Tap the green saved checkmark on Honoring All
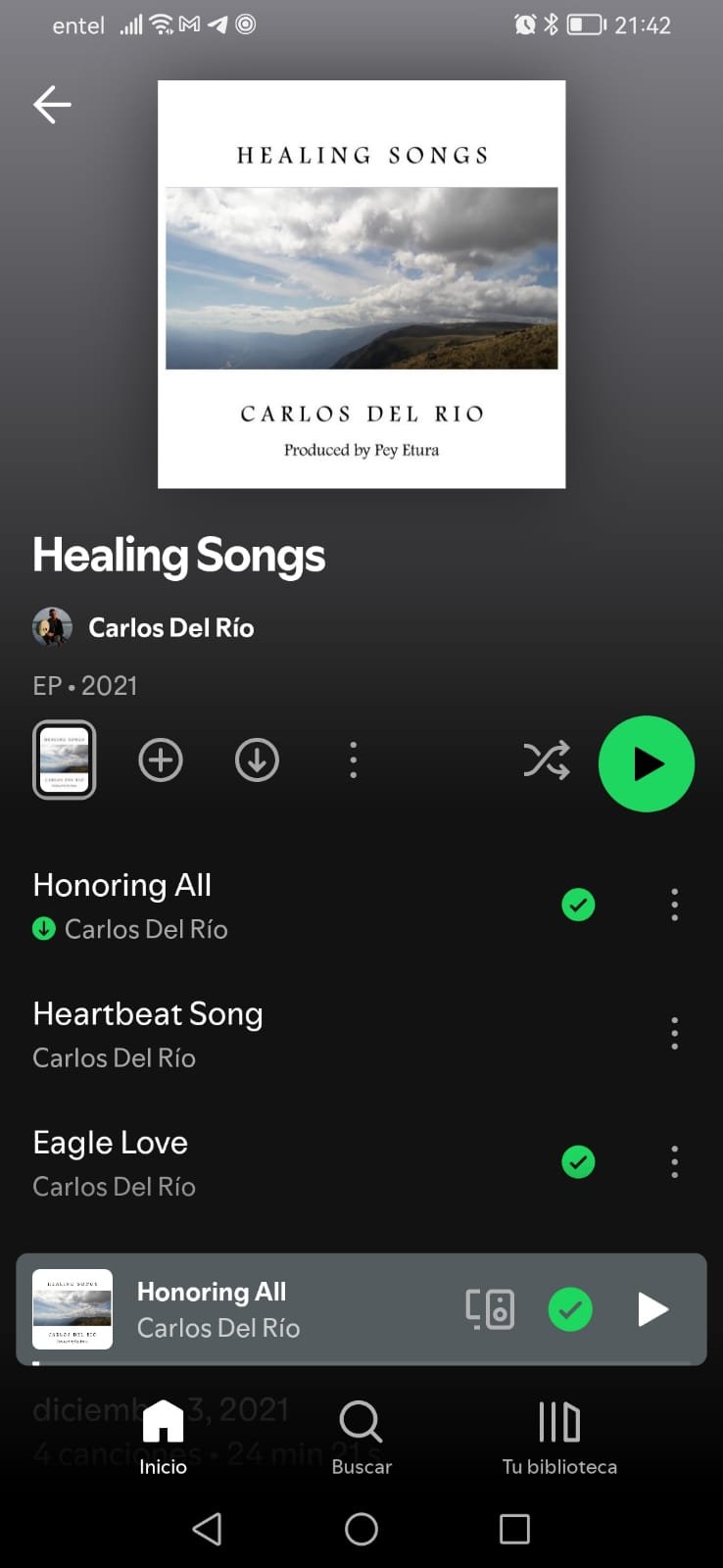This screenshot has height=1568, width=723. (x=578, y=905)
